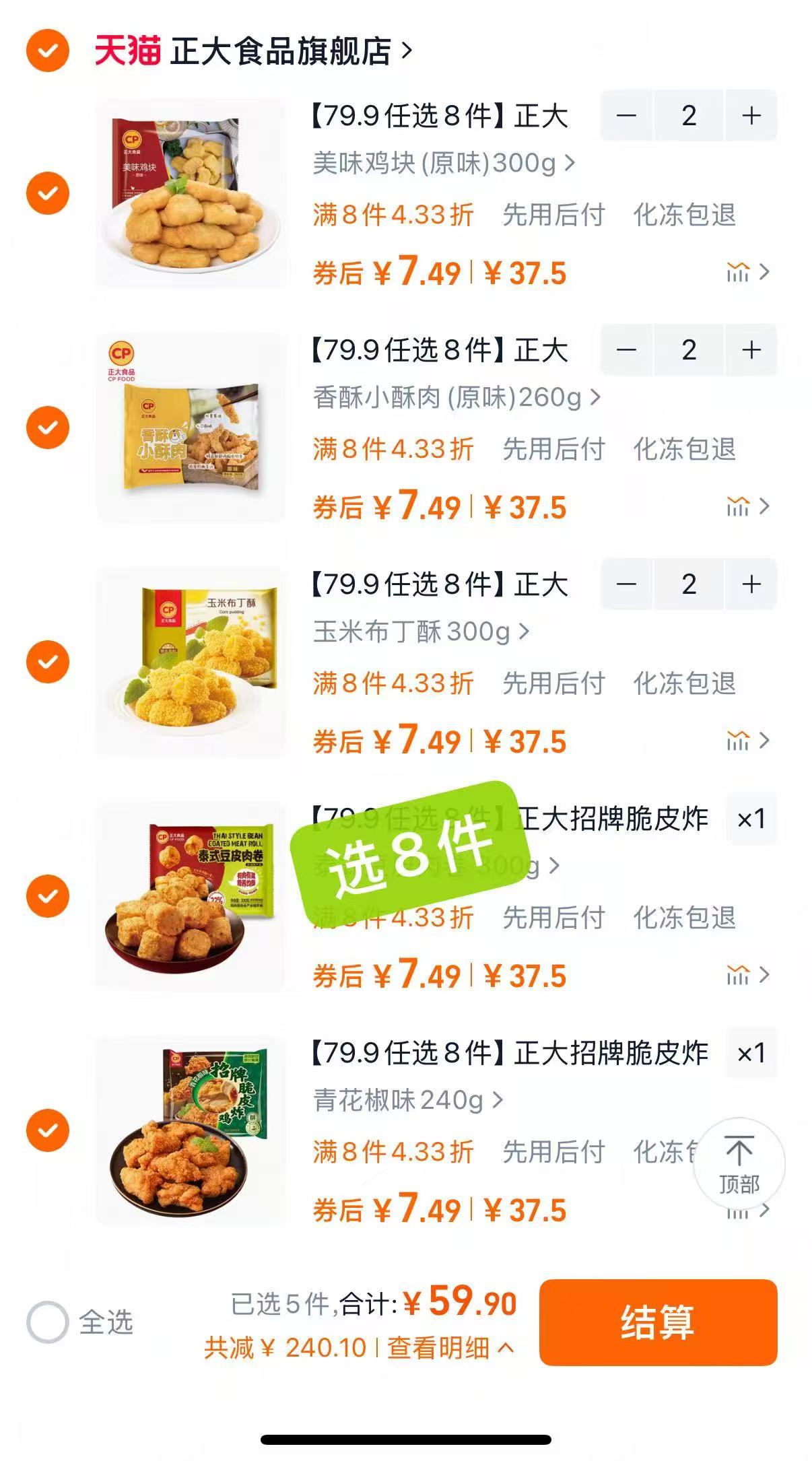
Task: Deselect the 泰式豆皮肉卷 item checkbox
Action: tap(46, 895)
